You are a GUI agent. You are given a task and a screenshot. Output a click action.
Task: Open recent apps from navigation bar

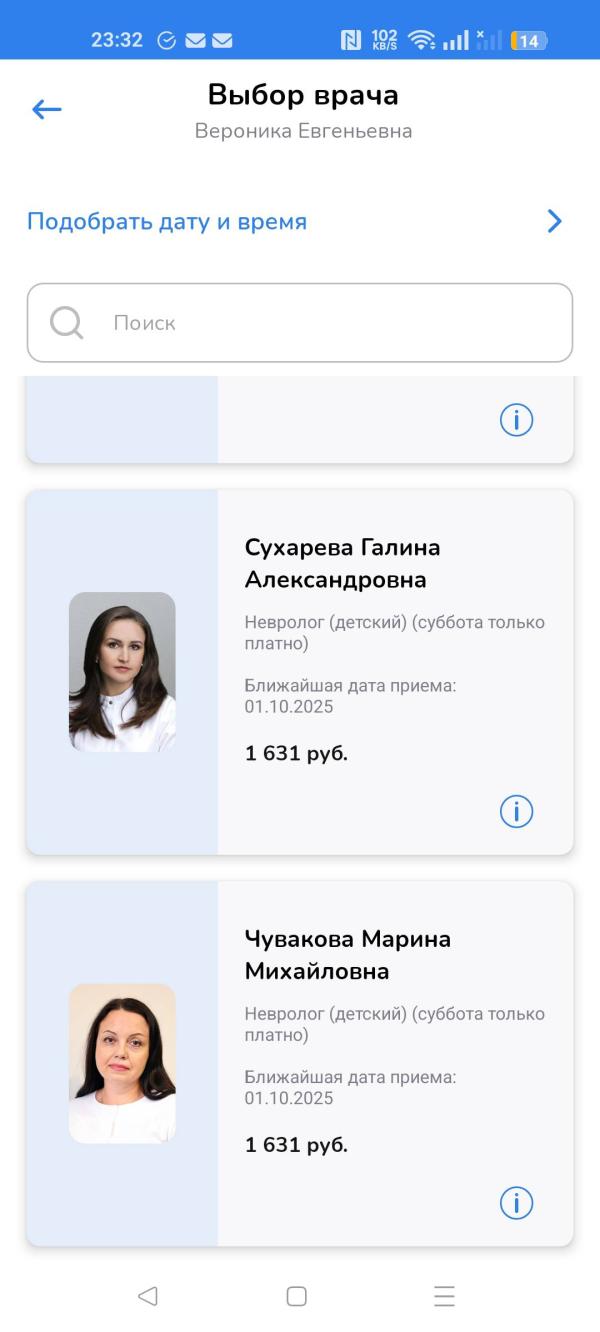(445, 1296)
